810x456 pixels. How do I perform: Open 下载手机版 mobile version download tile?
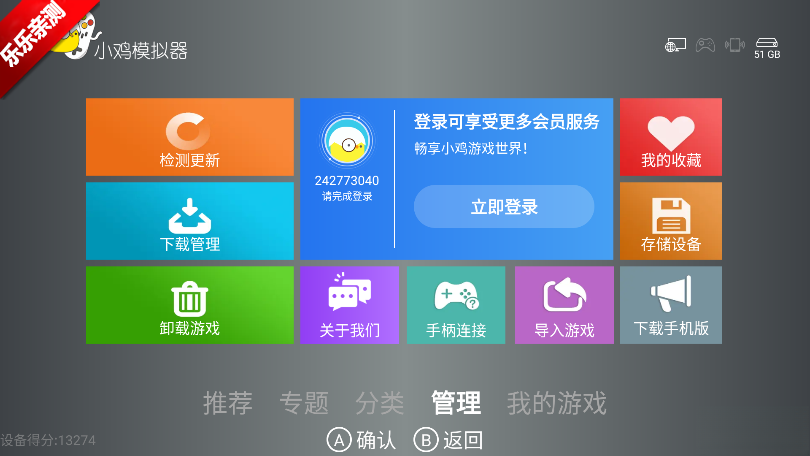click(670, 305)
